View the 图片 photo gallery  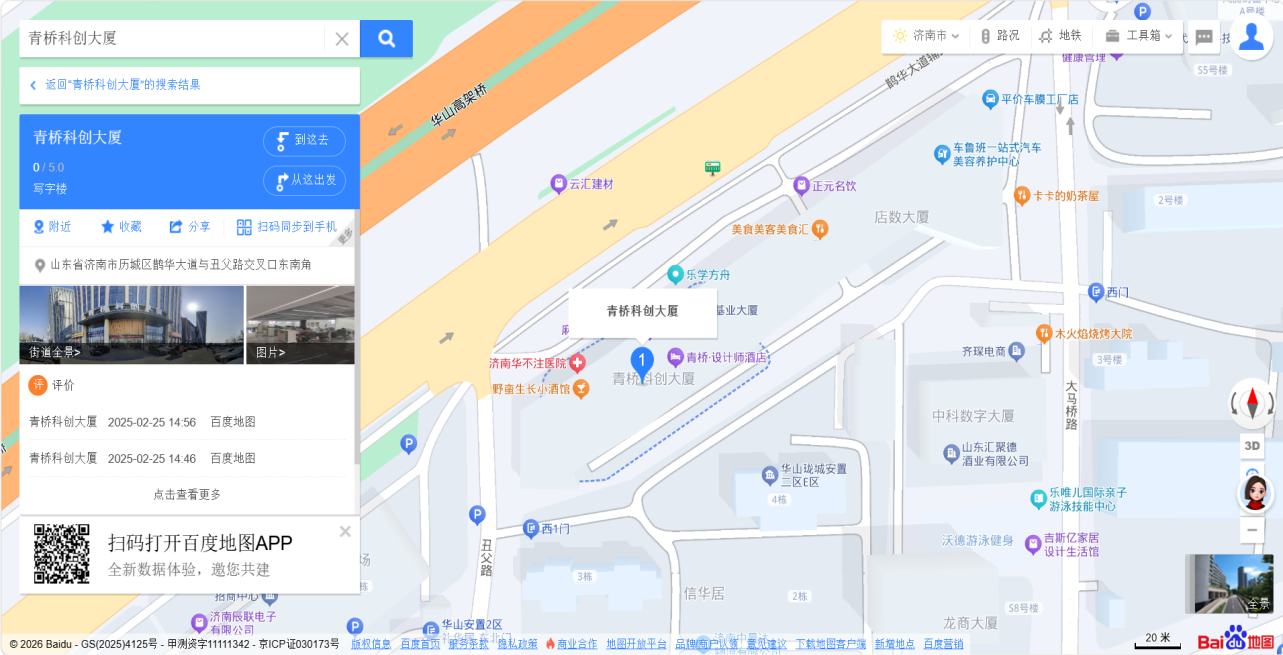click(300, 325)
